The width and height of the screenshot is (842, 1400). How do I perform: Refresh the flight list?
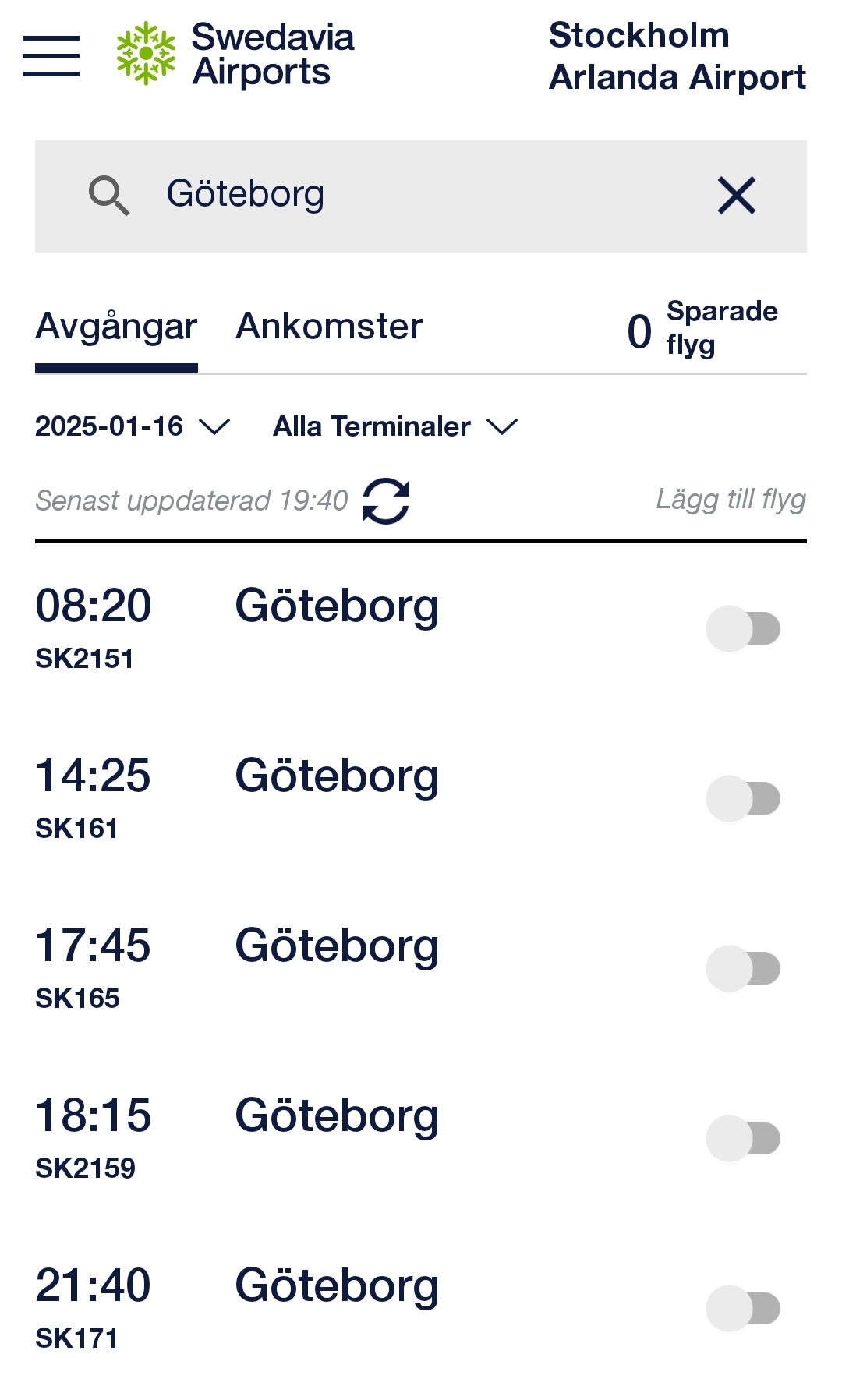point(386,500)
